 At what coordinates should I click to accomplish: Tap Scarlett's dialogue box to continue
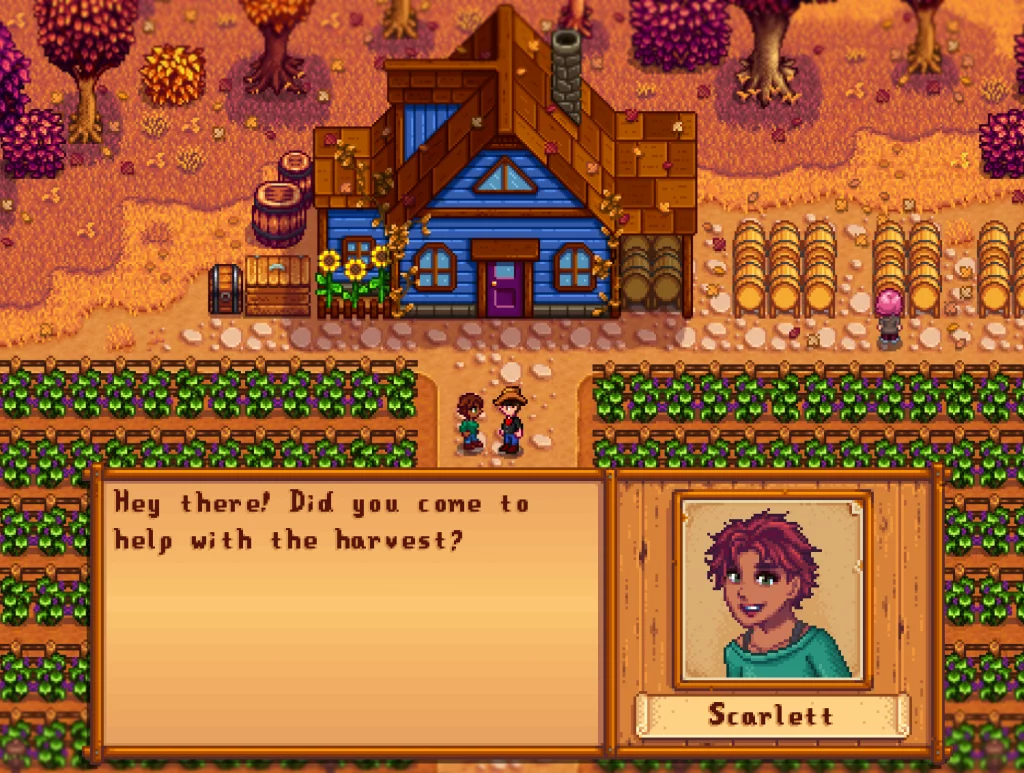click(x=352, y=610)
